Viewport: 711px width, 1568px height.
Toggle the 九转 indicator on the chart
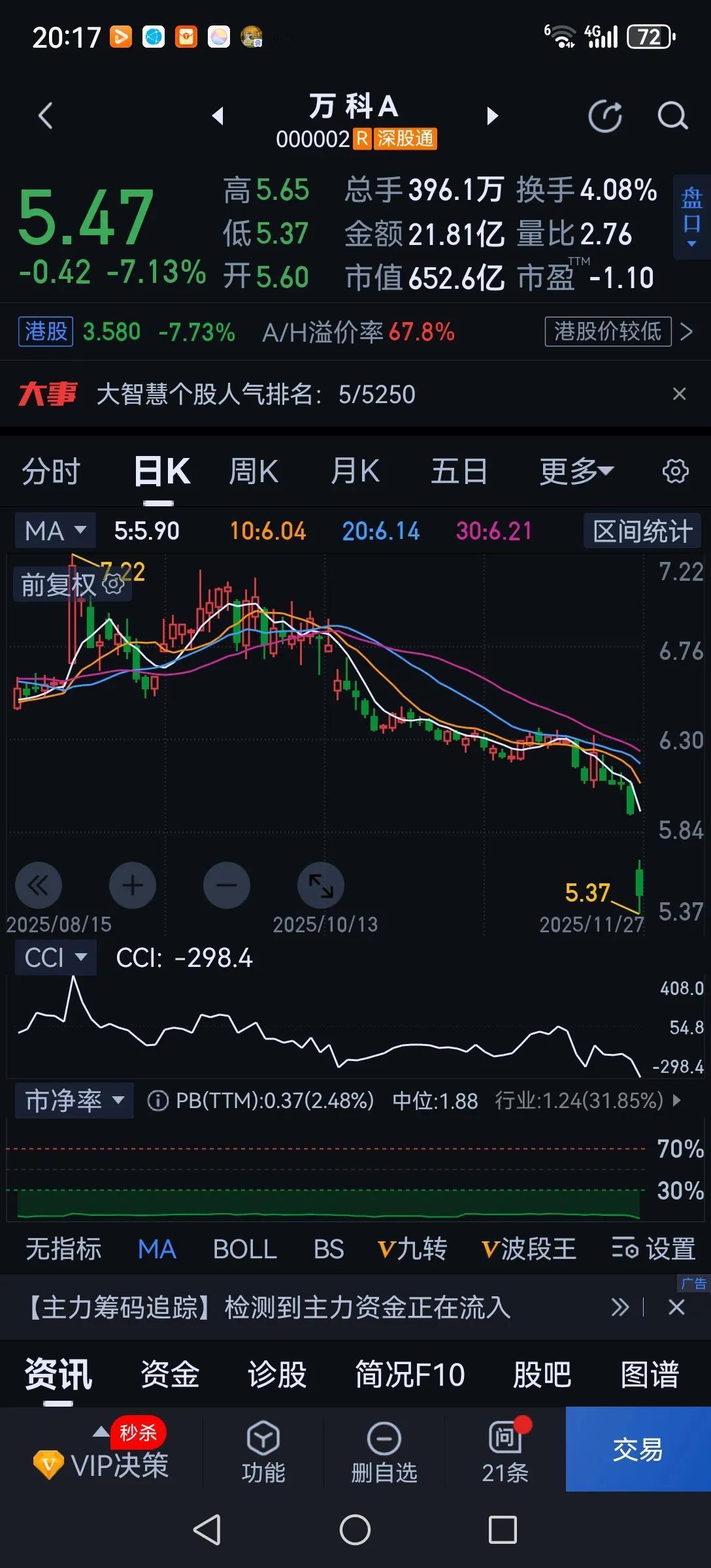pos(414,1249)
